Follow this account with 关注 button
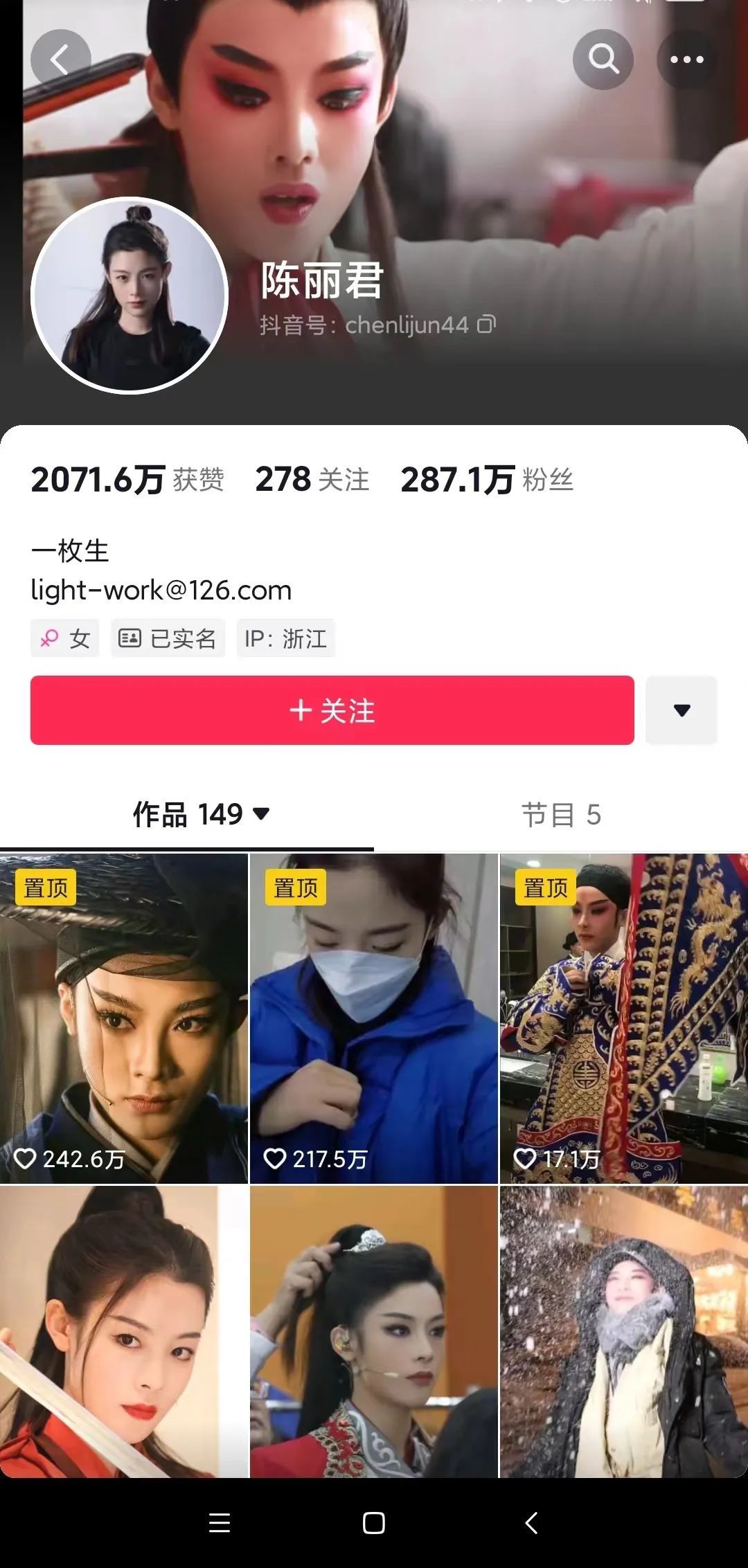Screen dimensions: 748x1568 [x=332, y=710]
